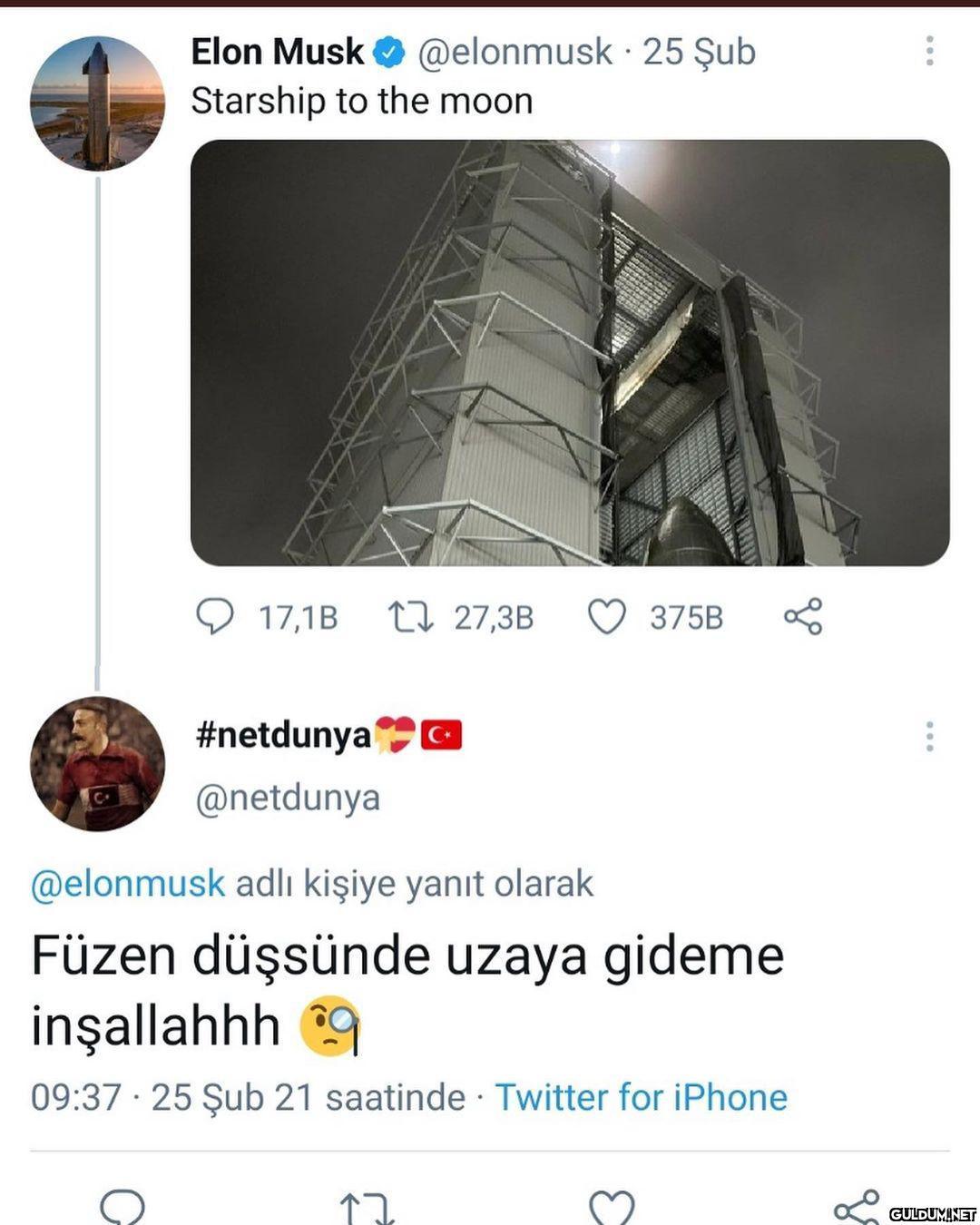Open overflow menu on Elon Musk's tweet

[x=929, y=51]
